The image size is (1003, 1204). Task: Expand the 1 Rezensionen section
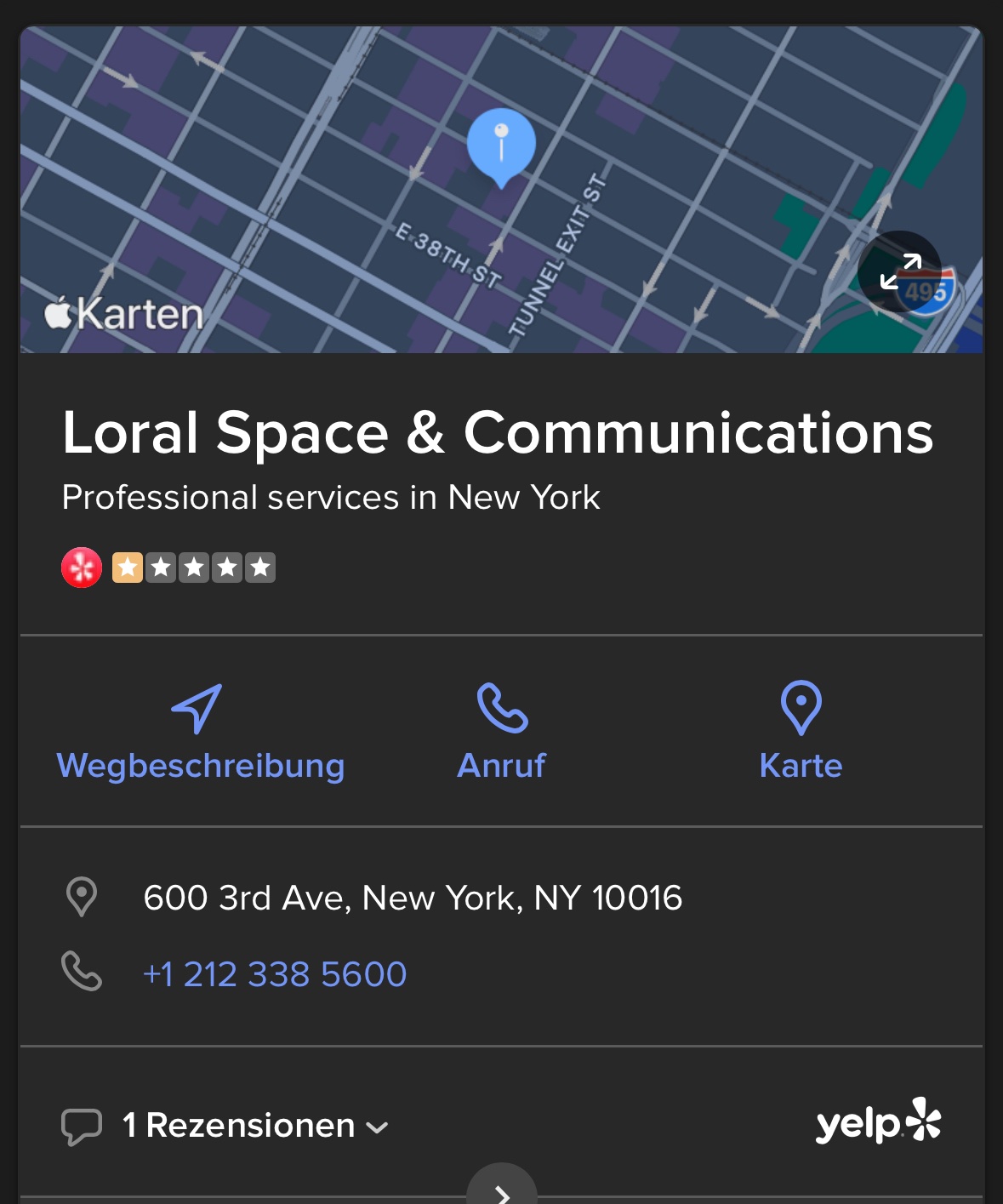(254, 1126)
